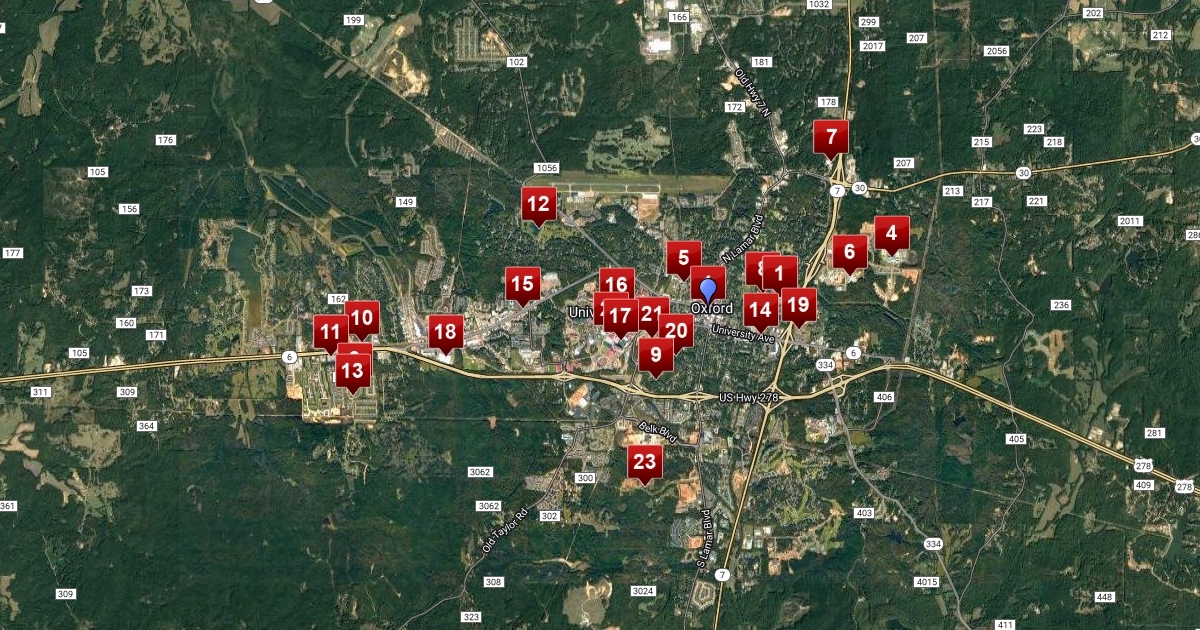This screenshot has height=630, width=1200.
Task: Open map marker number 1
Action: click(782, 272)
